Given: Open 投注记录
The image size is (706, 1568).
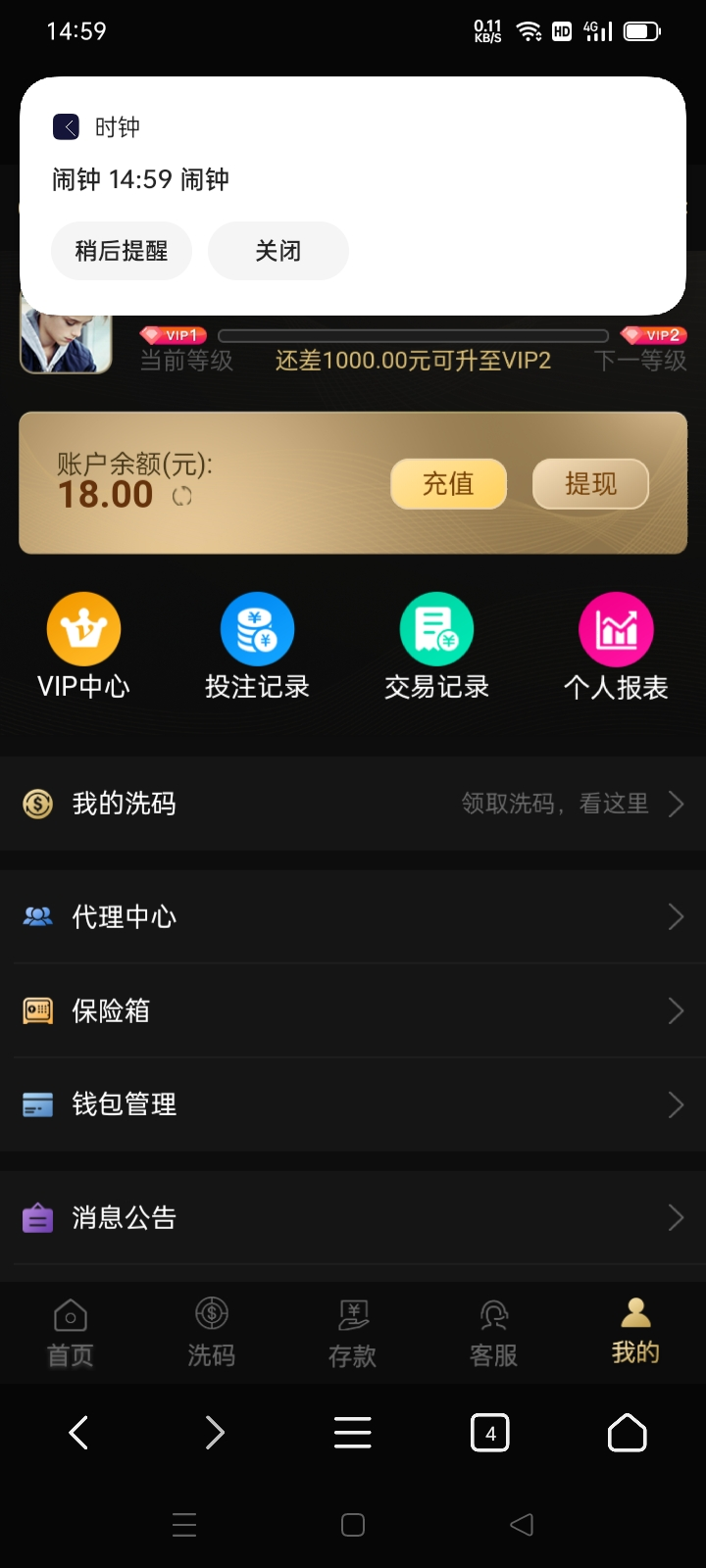Looking at the screenshot, I should (x=257, y=647).
